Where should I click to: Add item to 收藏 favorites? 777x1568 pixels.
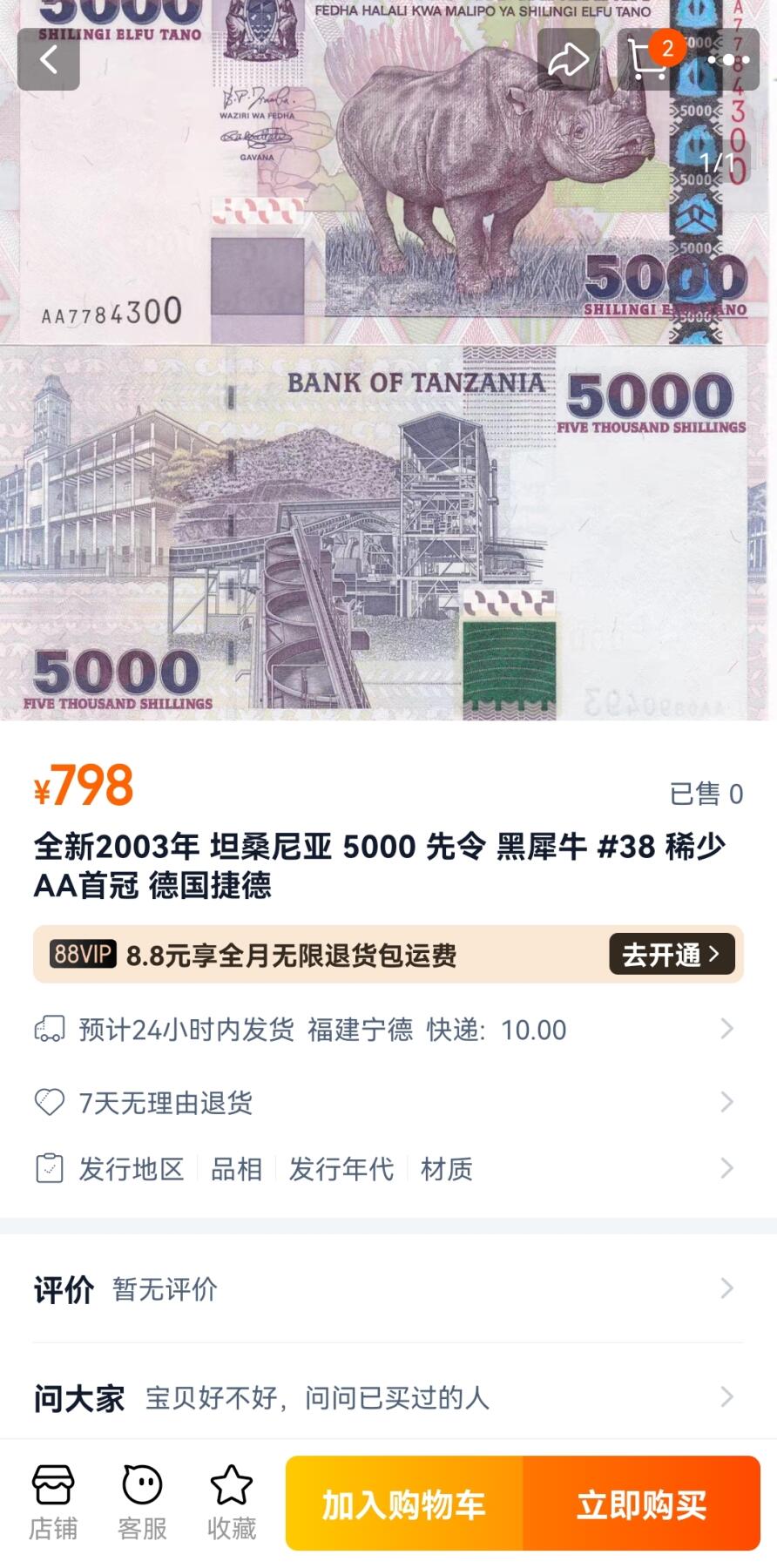click(231, 1504)
